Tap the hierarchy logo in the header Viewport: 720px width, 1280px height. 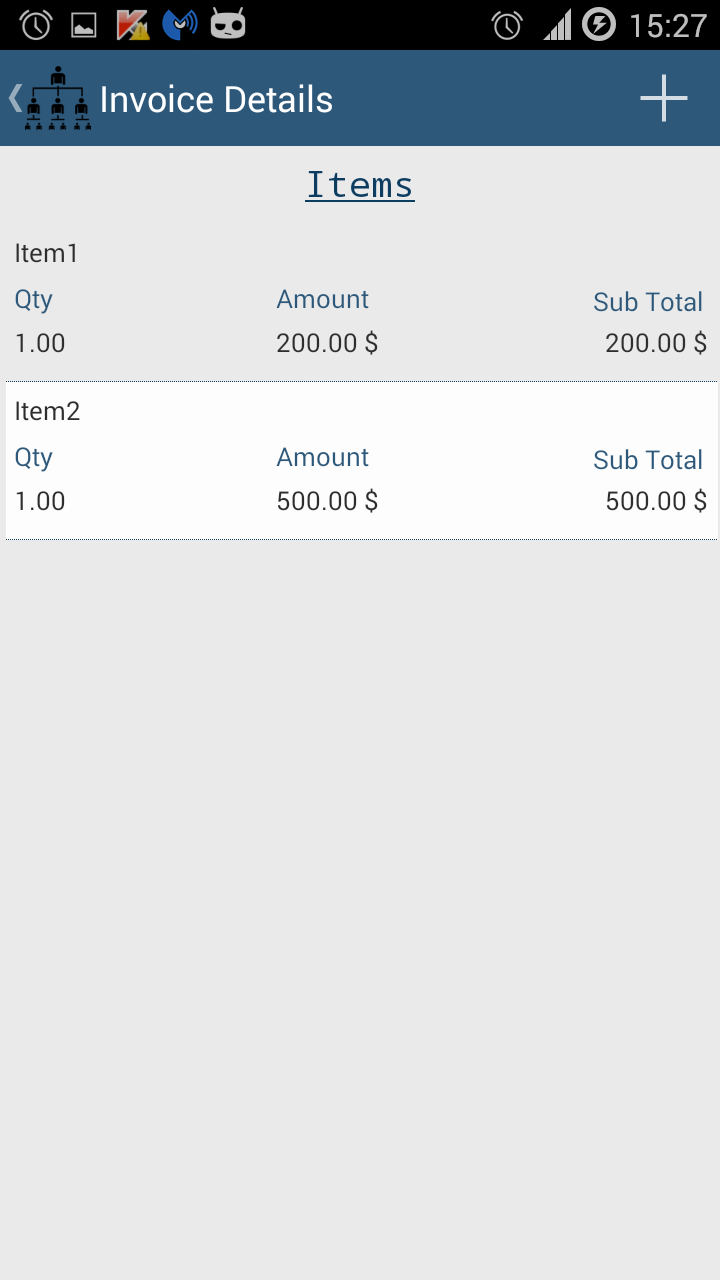pyautogui.click(x=57, y=99)
